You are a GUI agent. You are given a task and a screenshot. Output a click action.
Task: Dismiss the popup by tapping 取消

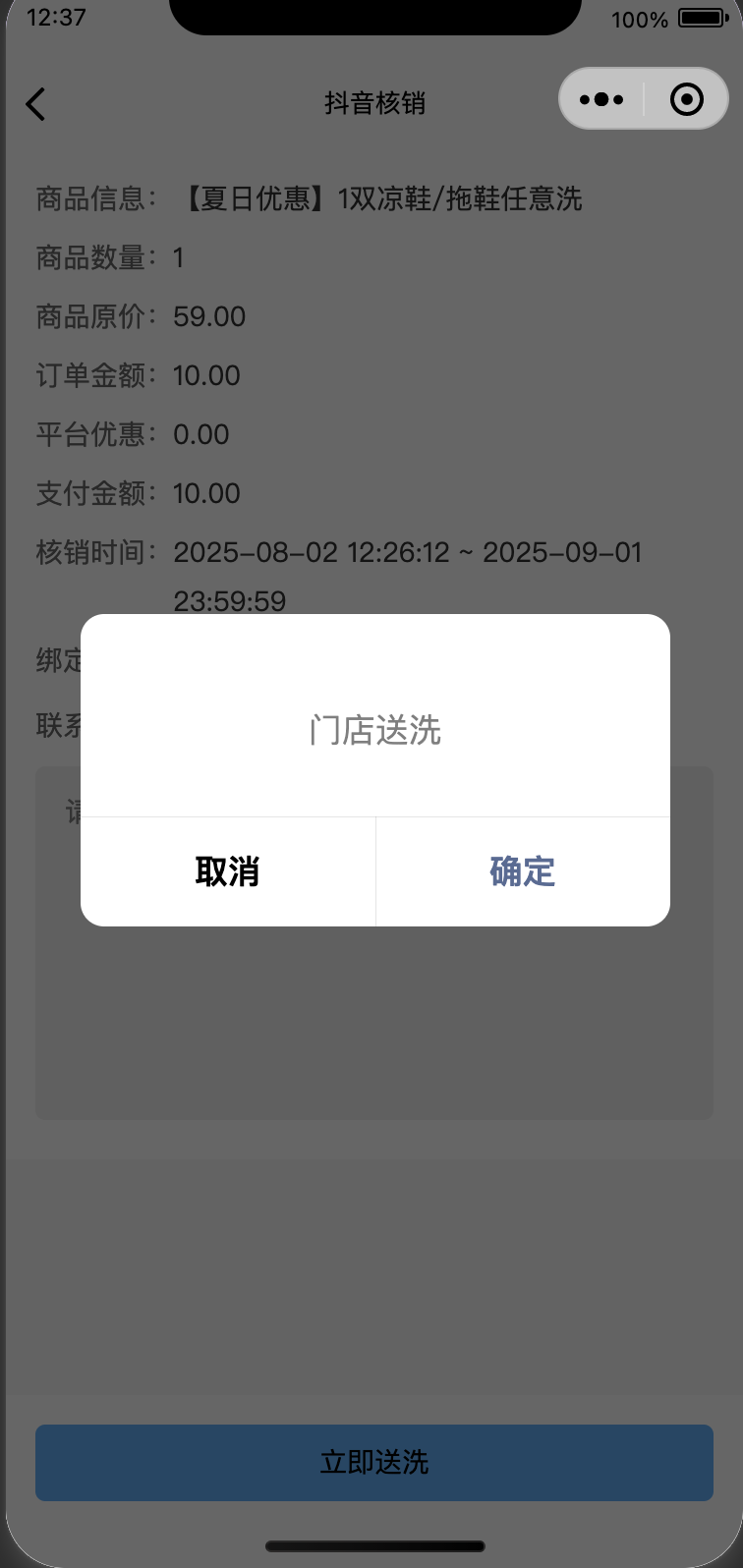(x=227, y=871)
